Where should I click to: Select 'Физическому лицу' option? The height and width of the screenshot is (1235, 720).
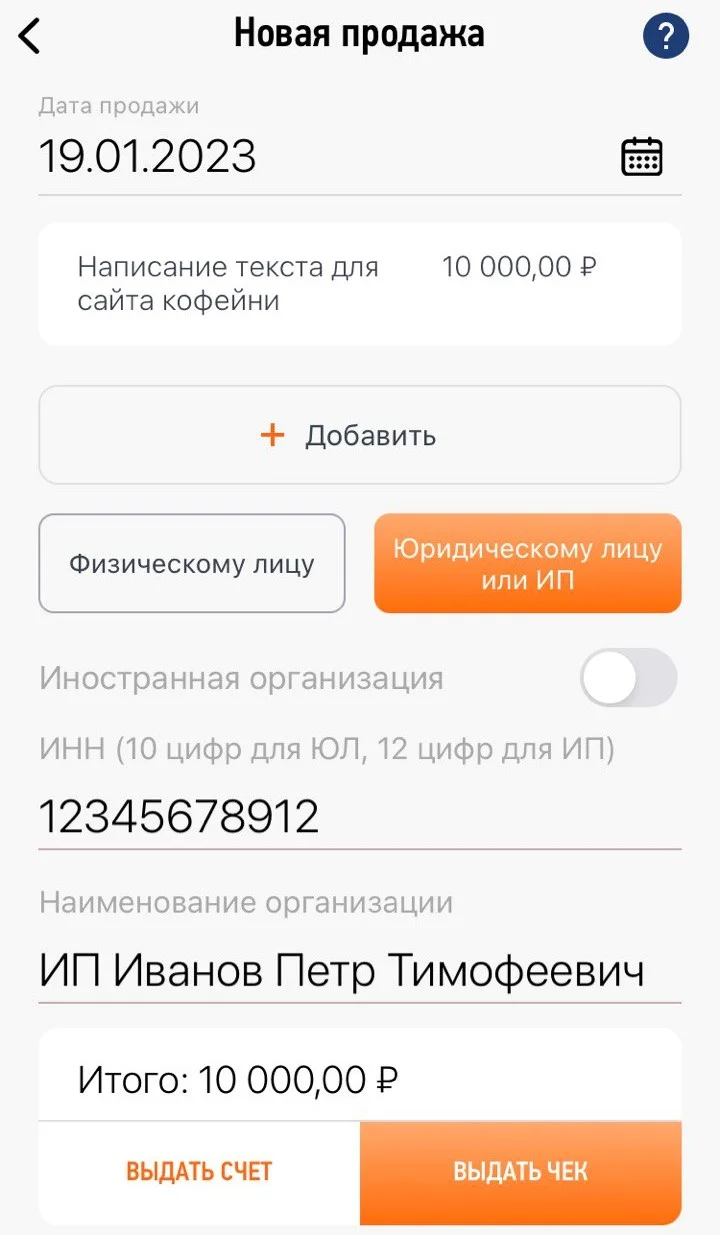(x=192, y=564)
